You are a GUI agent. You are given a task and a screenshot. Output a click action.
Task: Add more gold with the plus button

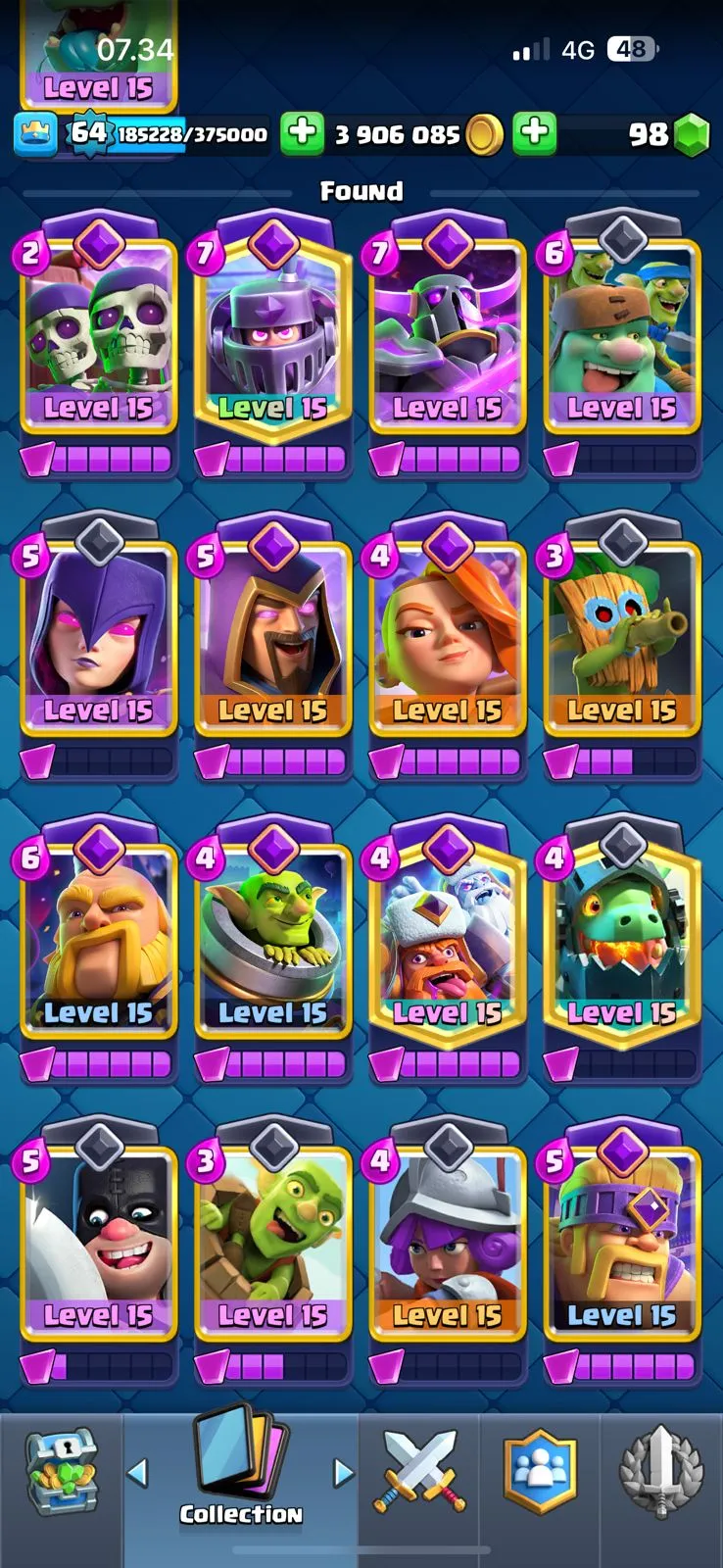pos(303,133)
